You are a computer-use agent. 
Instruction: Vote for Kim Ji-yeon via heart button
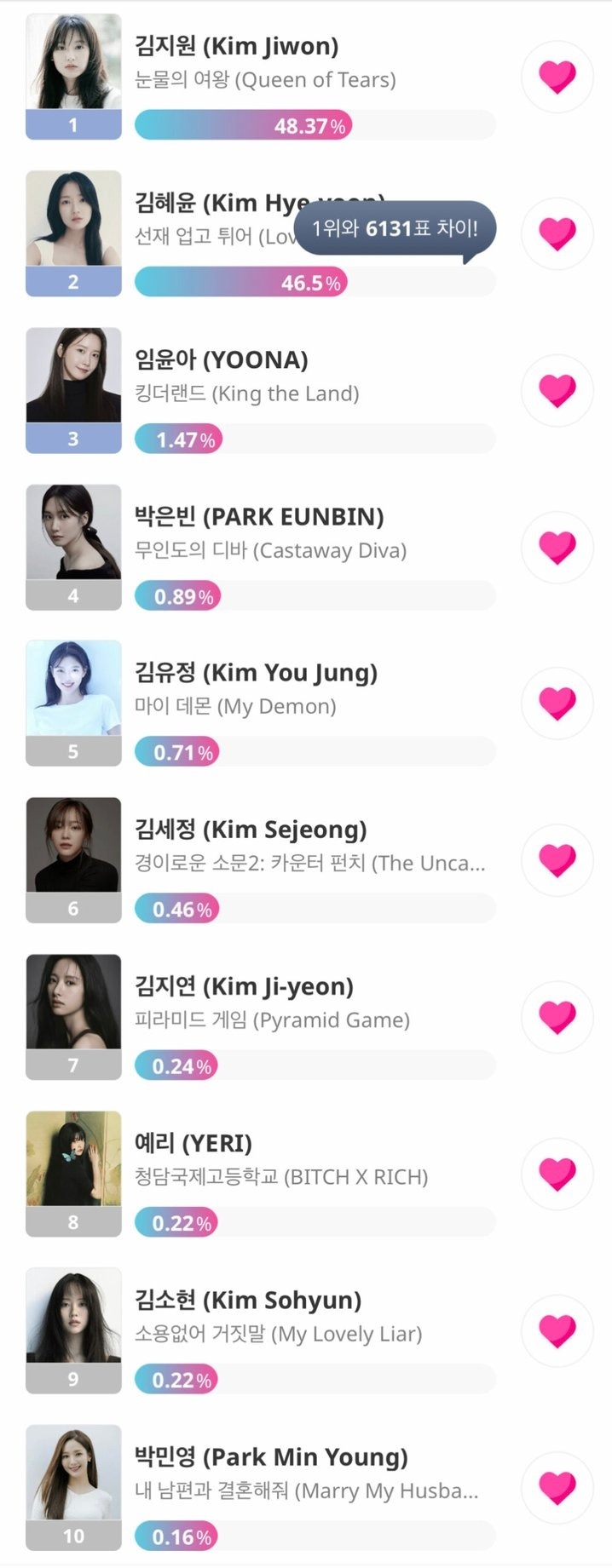tap(557, 1017)
